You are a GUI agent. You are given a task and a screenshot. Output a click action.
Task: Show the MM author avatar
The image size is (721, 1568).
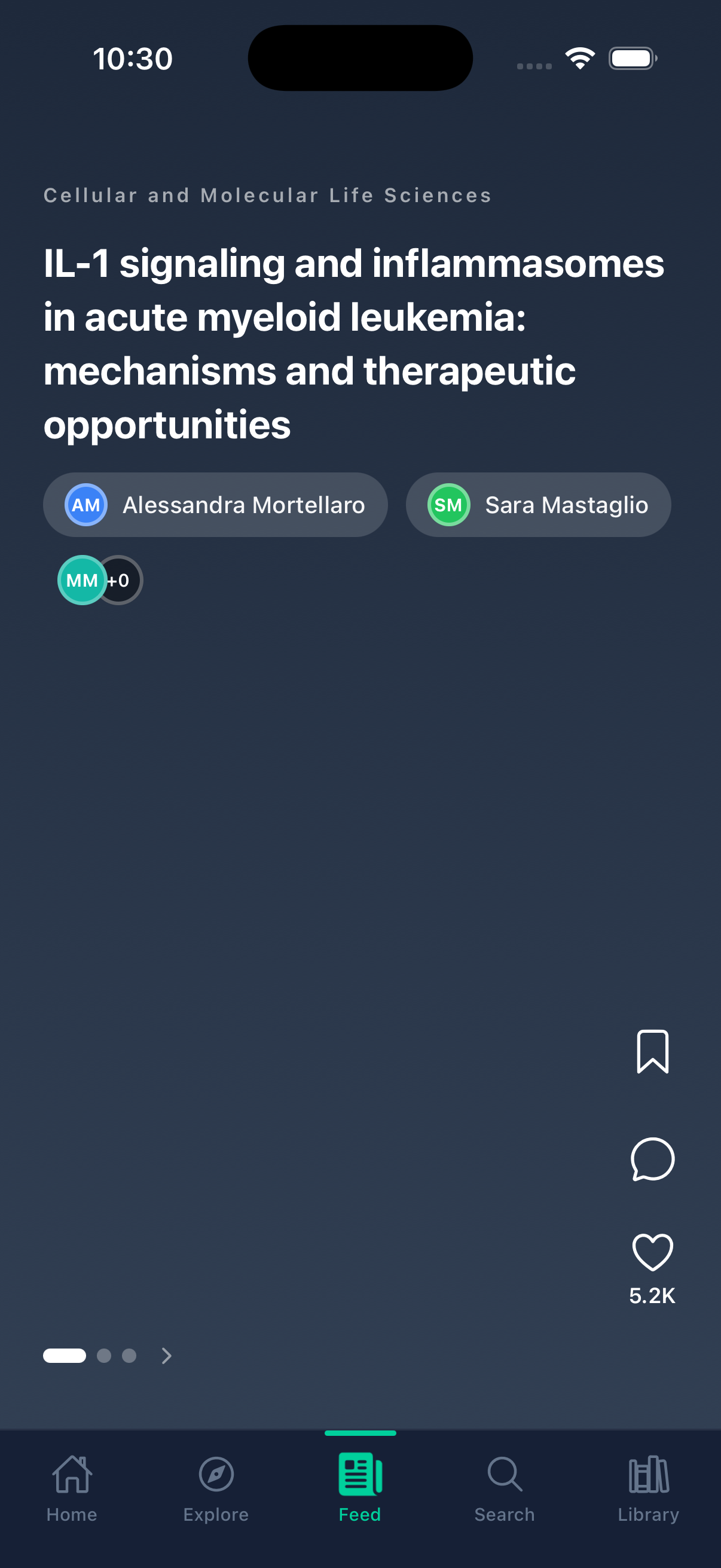82,580
